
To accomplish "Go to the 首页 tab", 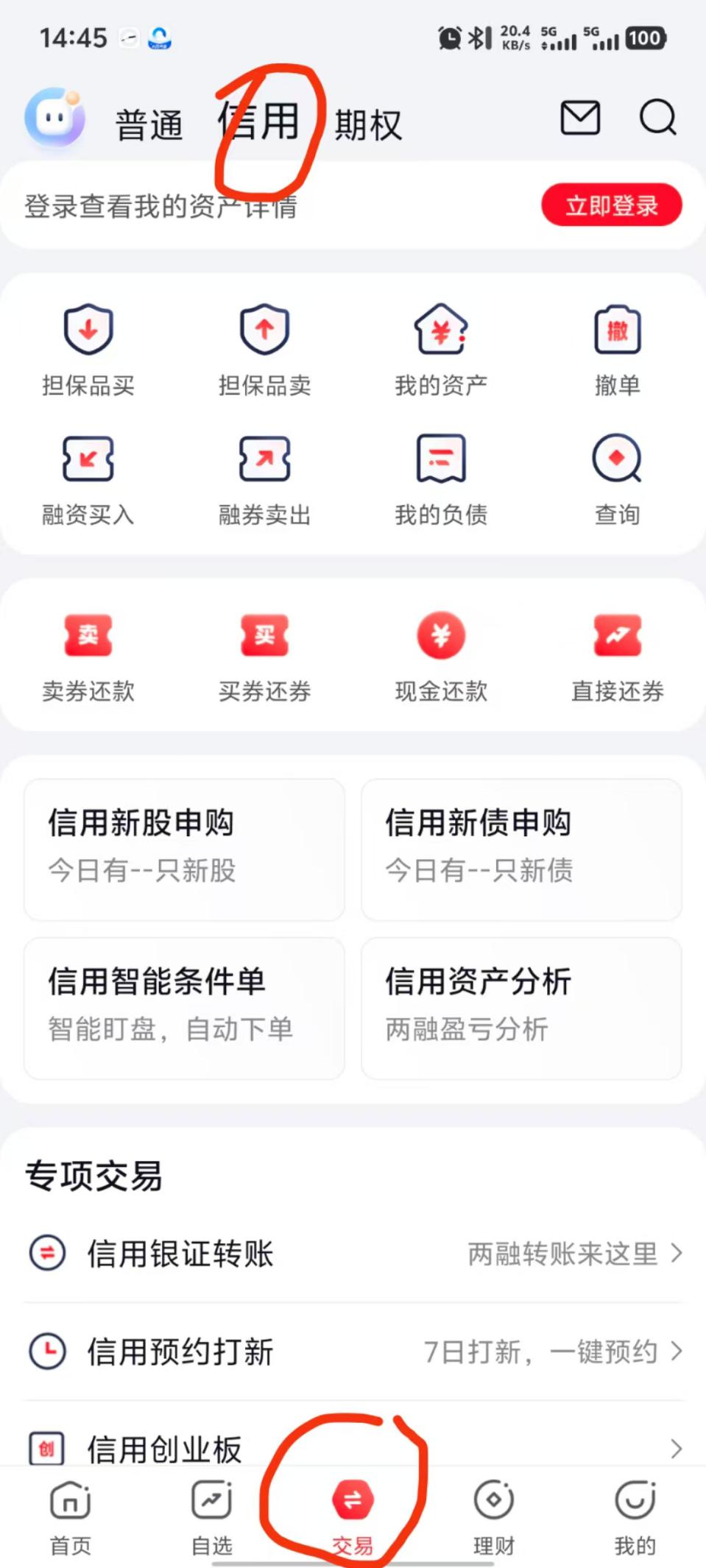I will (71, 1518).
